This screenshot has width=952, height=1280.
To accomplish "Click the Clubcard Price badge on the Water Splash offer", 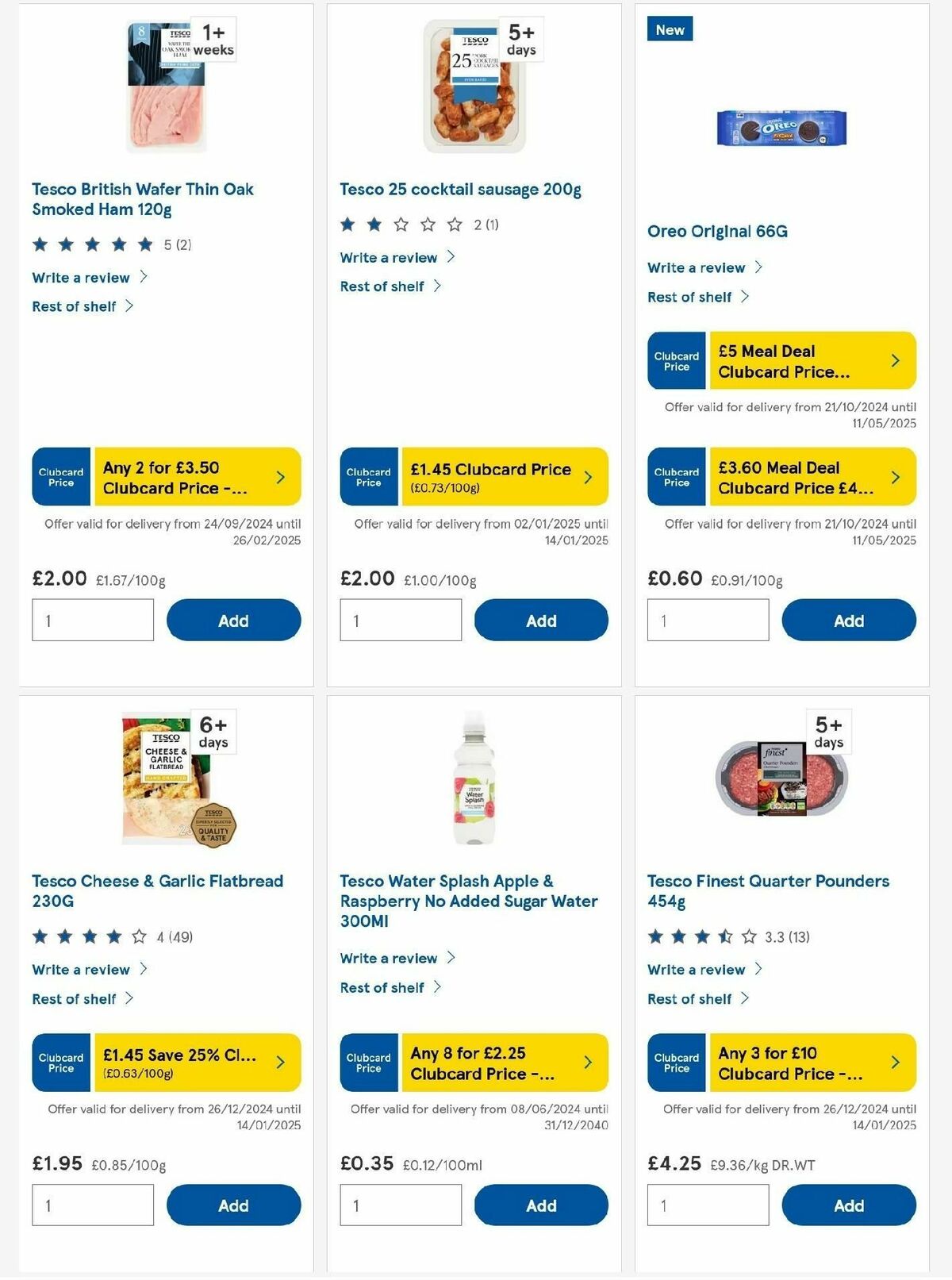I will point(367,1061).
